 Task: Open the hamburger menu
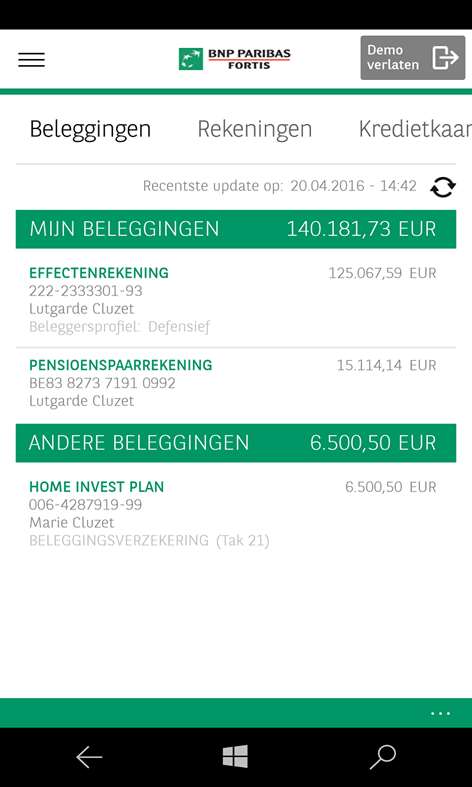32,59
